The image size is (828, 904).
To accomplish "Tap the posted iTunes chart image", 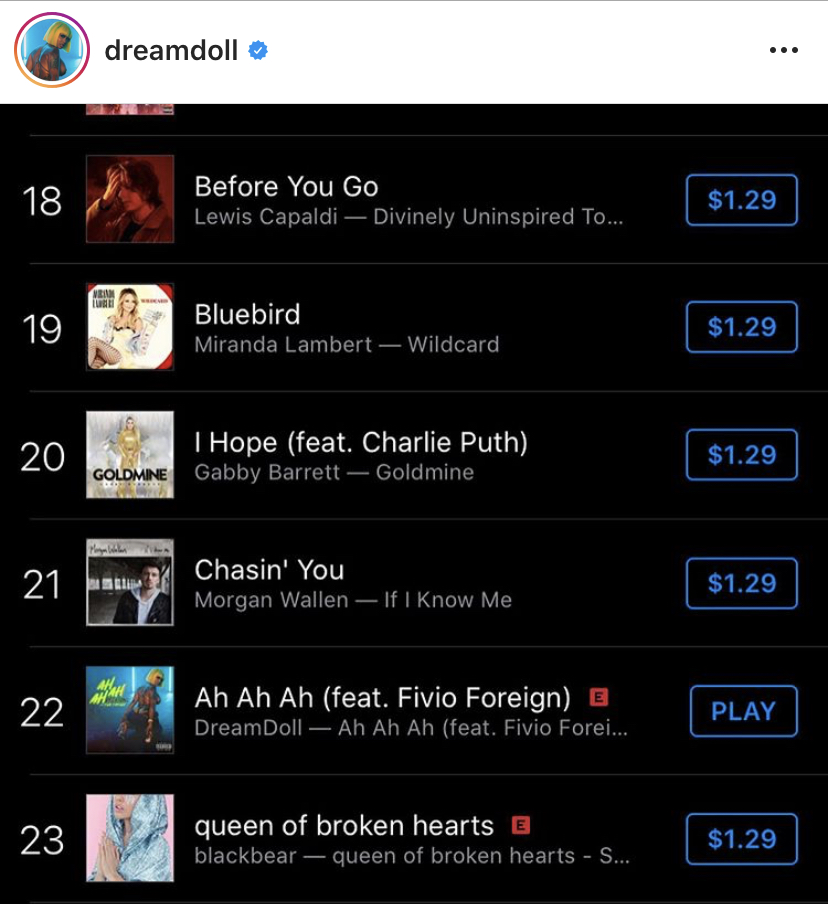I will tap(414, 504).
